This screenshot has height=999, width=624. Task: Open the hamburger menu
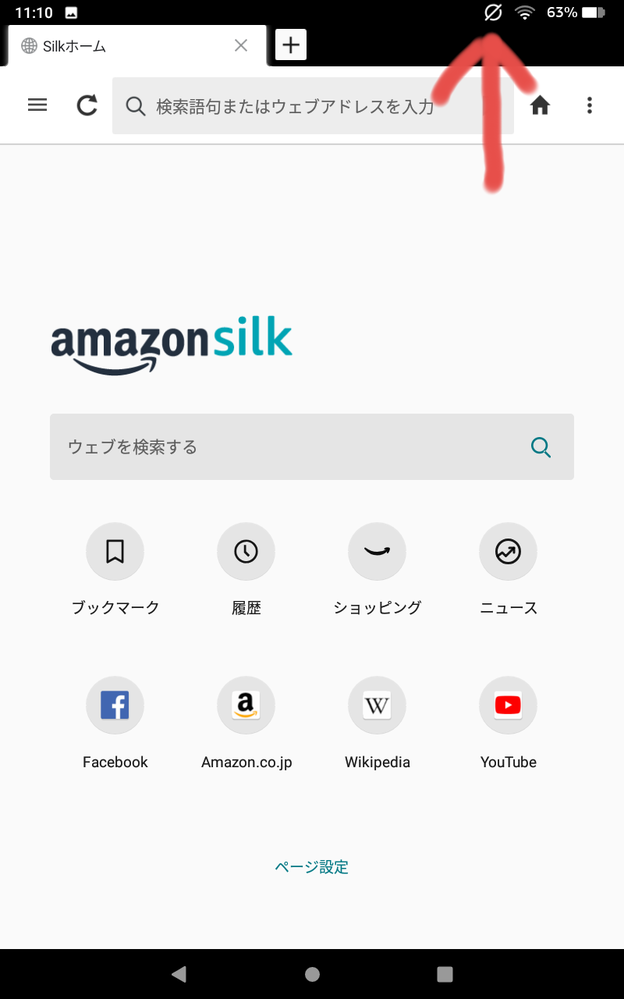[38, 105]
